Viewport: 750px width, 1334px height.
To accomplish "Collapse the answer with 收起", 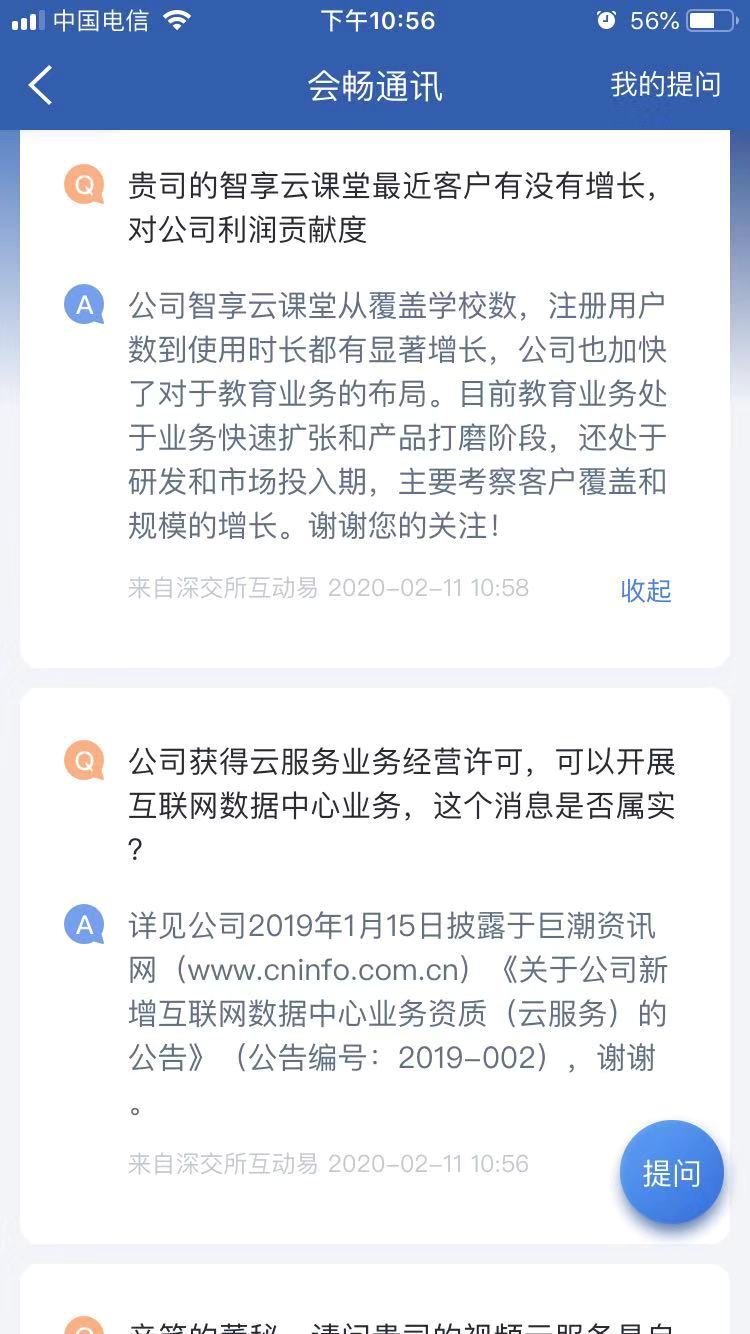I will (x=646, y=590).
